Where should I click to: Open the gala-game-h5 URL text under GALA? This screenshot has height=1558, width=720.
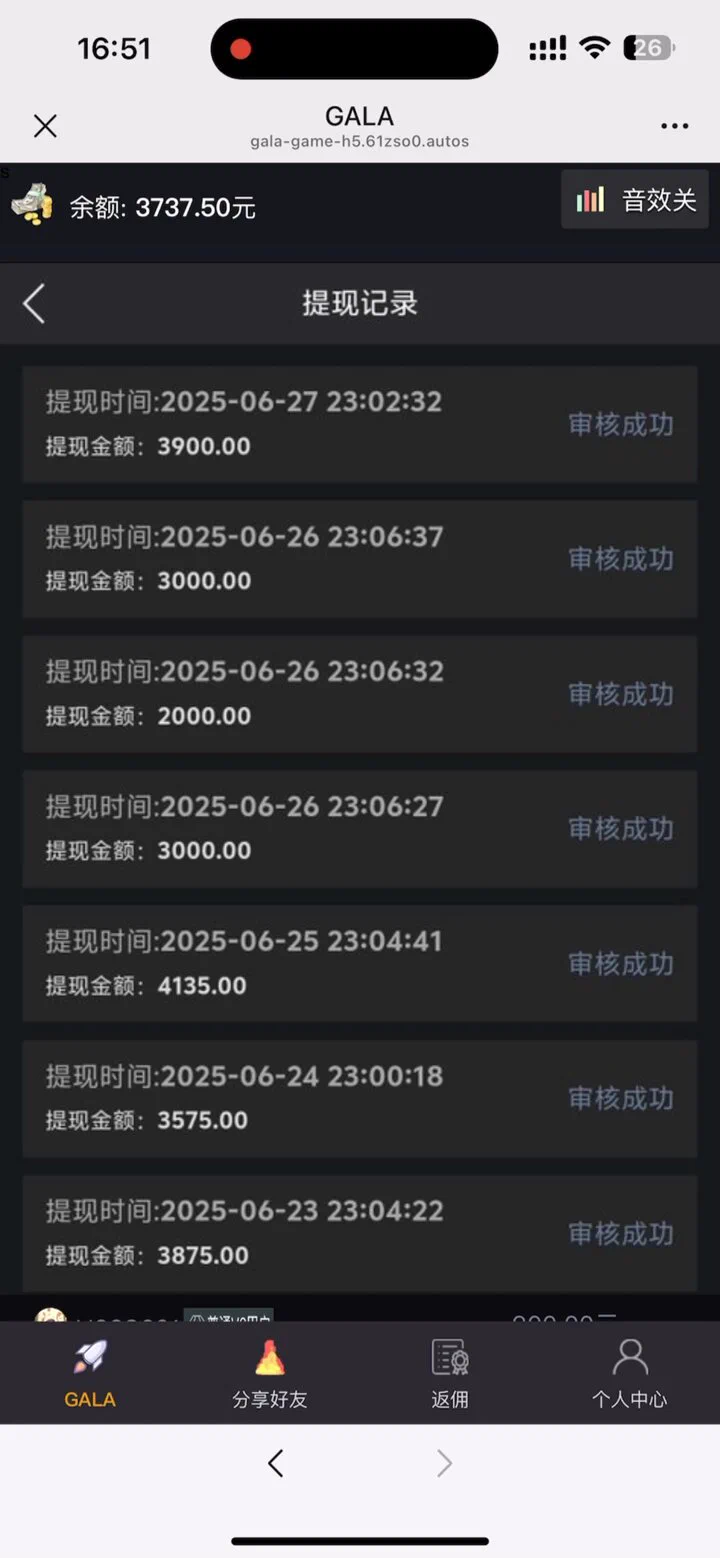(x=360, y=141)
